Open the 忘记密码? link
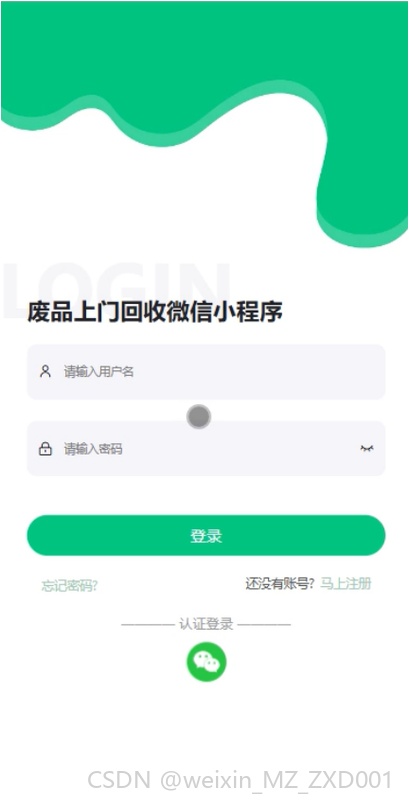 (70, 586)
